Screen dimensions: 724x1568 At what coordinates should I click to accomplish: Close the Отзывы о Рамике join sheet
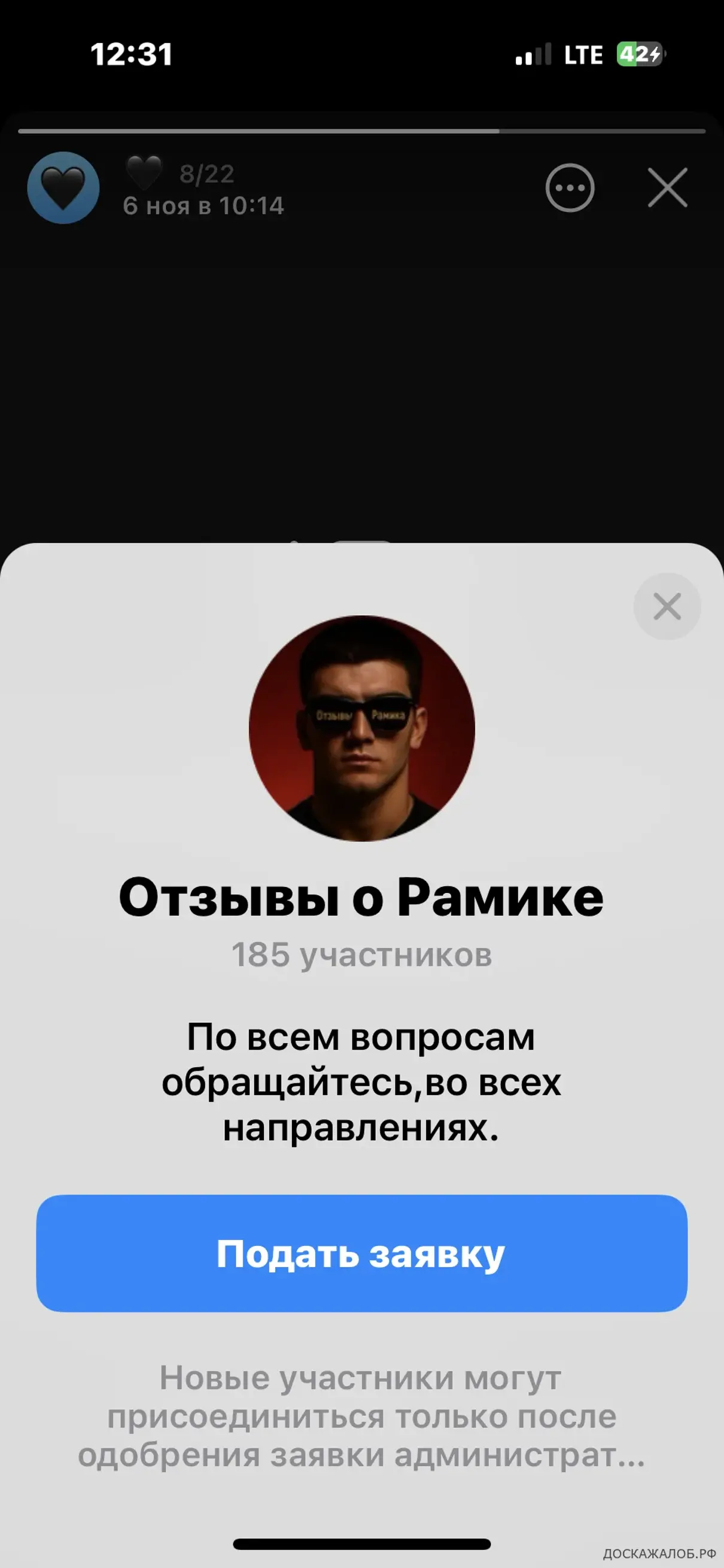667,607
